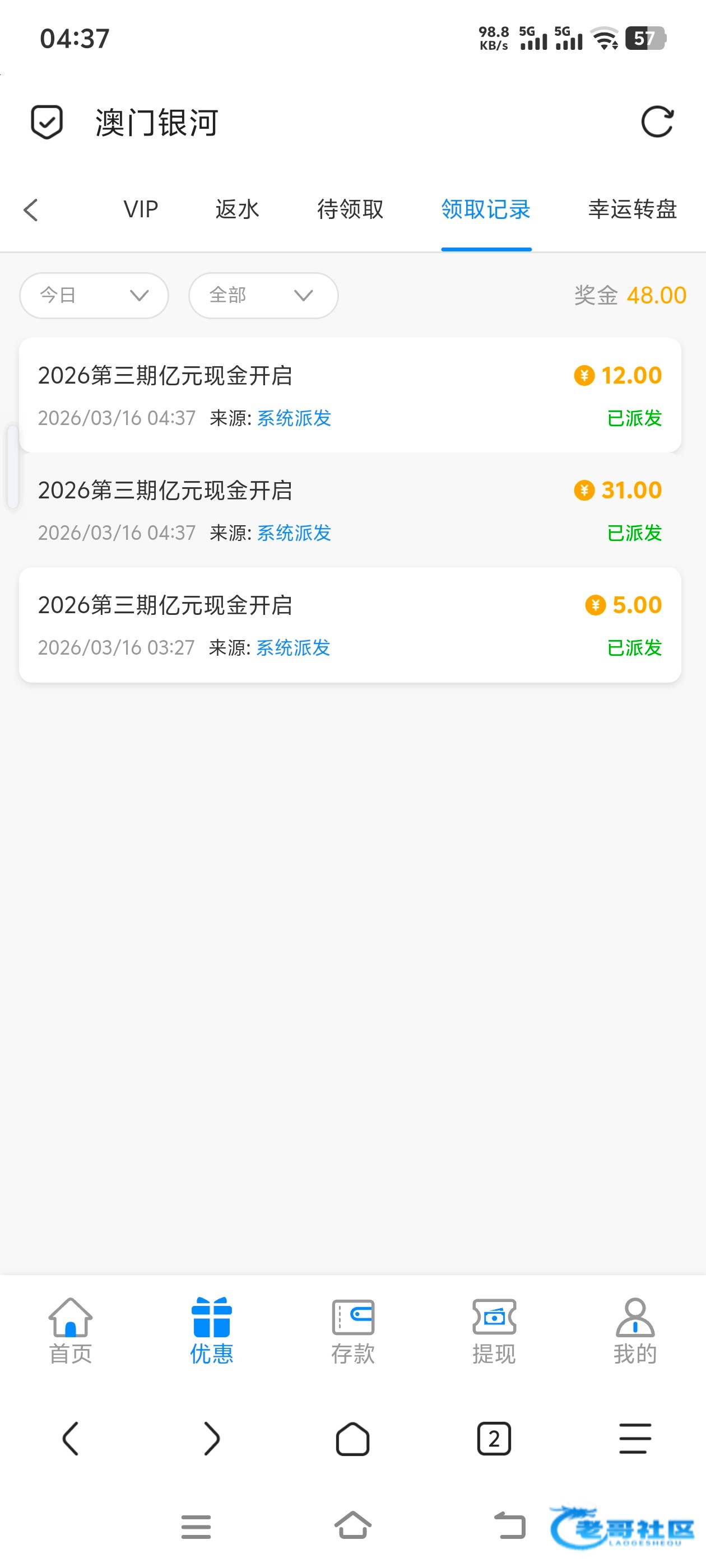Open the 存款 deposit tab
Image resolution: width=706 pixels, height=1568 pixels.
coord(352,1331)
